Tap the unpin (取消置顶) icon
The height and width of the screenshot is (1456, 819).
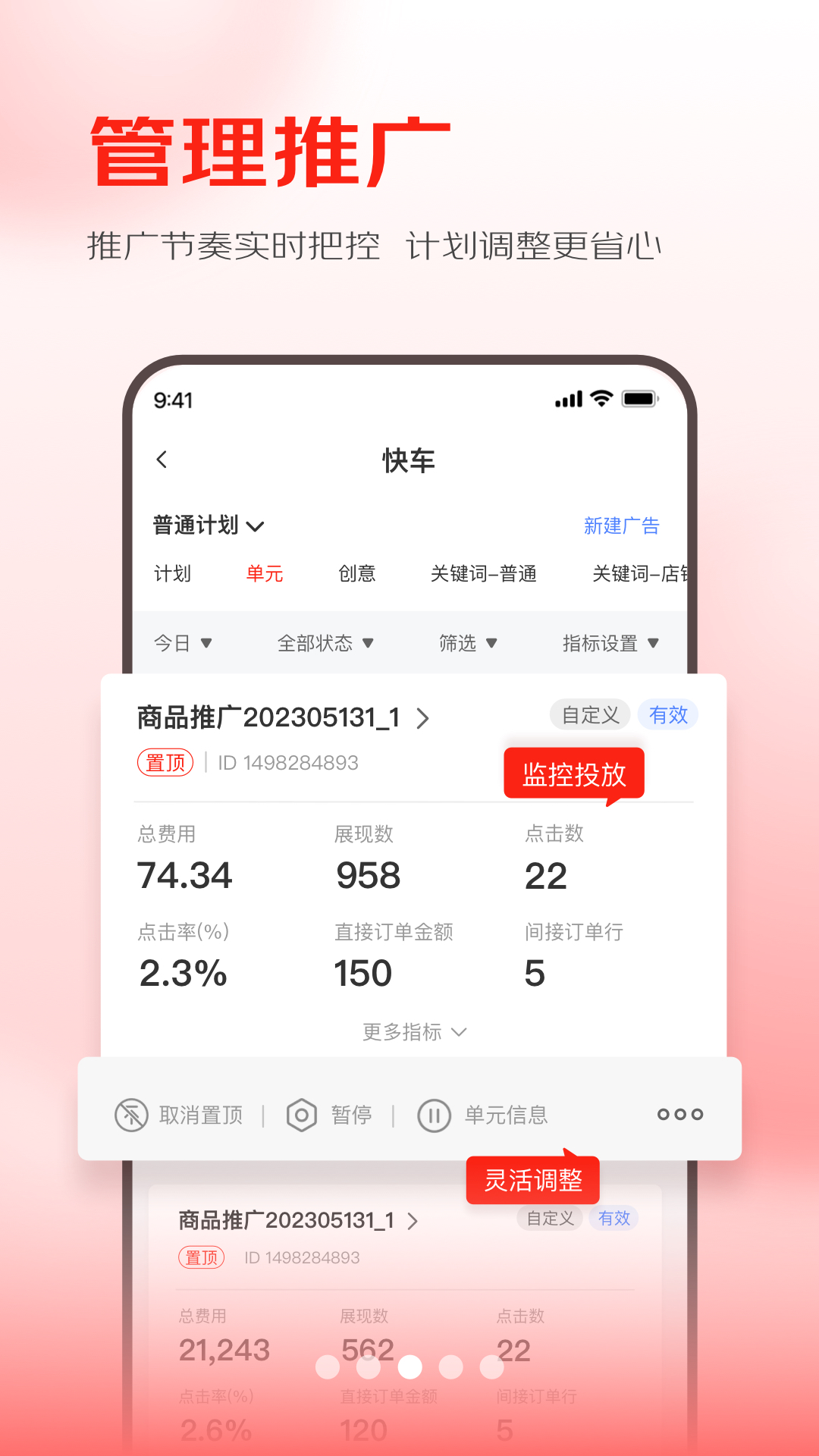click(131, 1115)
